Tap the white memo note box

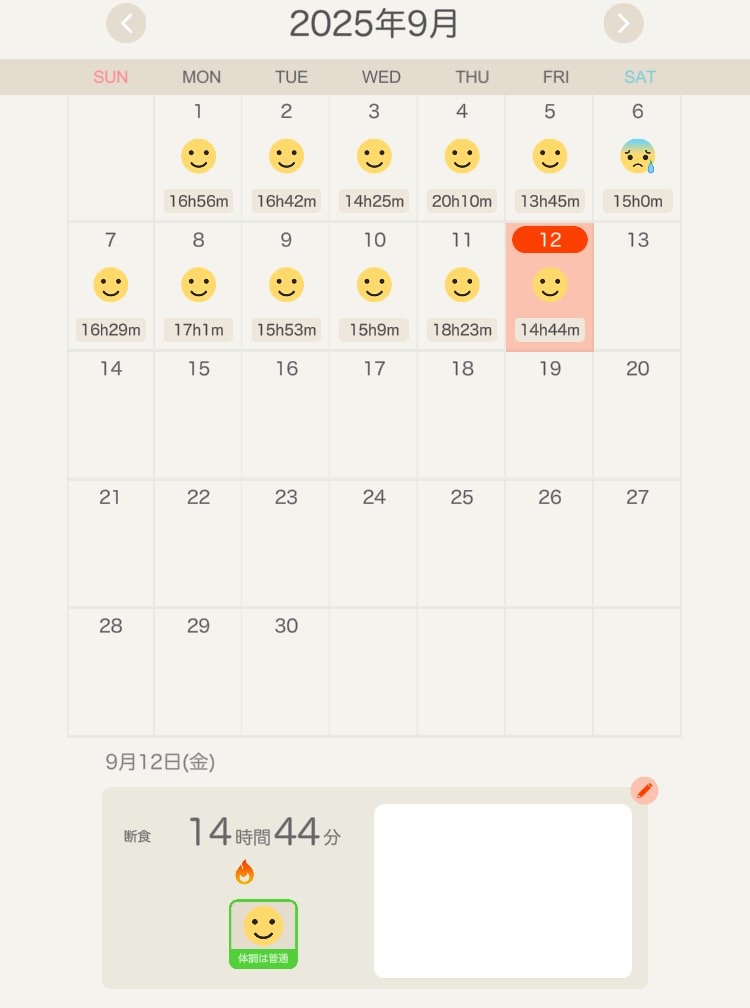(502, 890)
